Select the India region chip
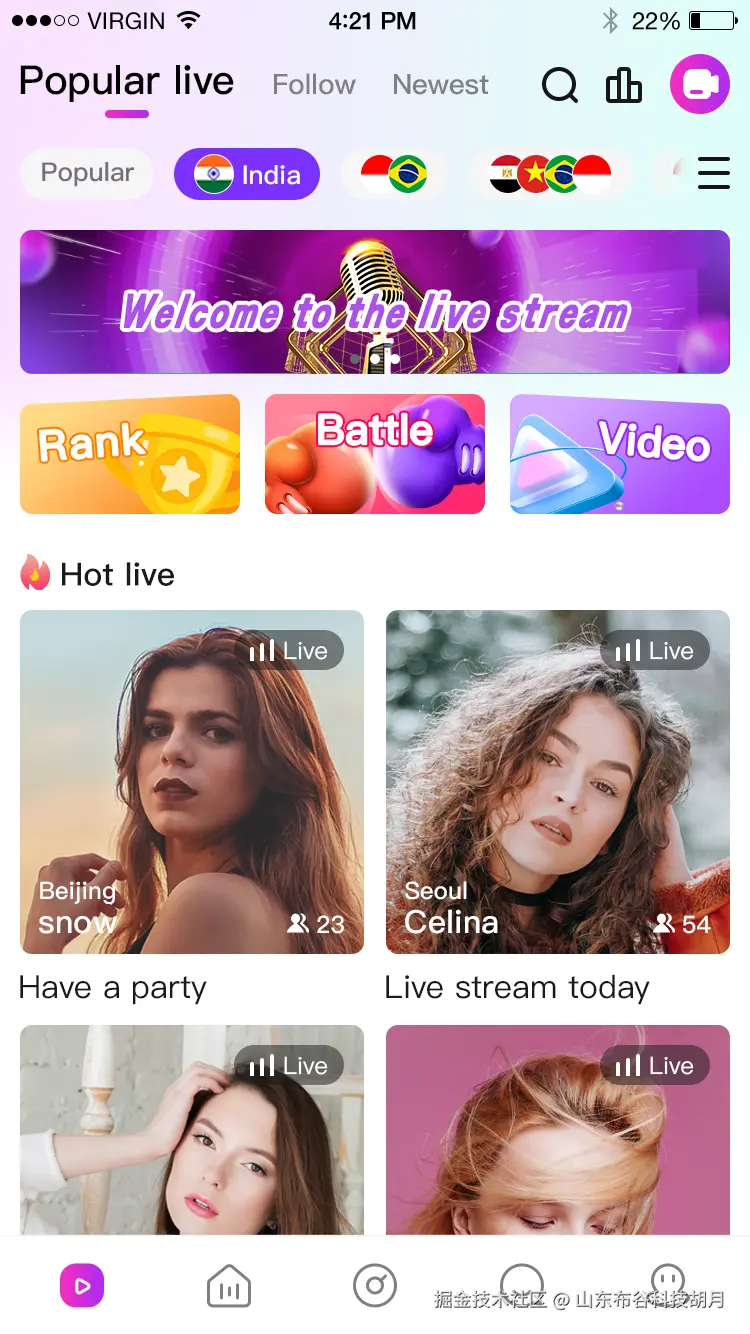750x1334 pixels. (247, 175)
